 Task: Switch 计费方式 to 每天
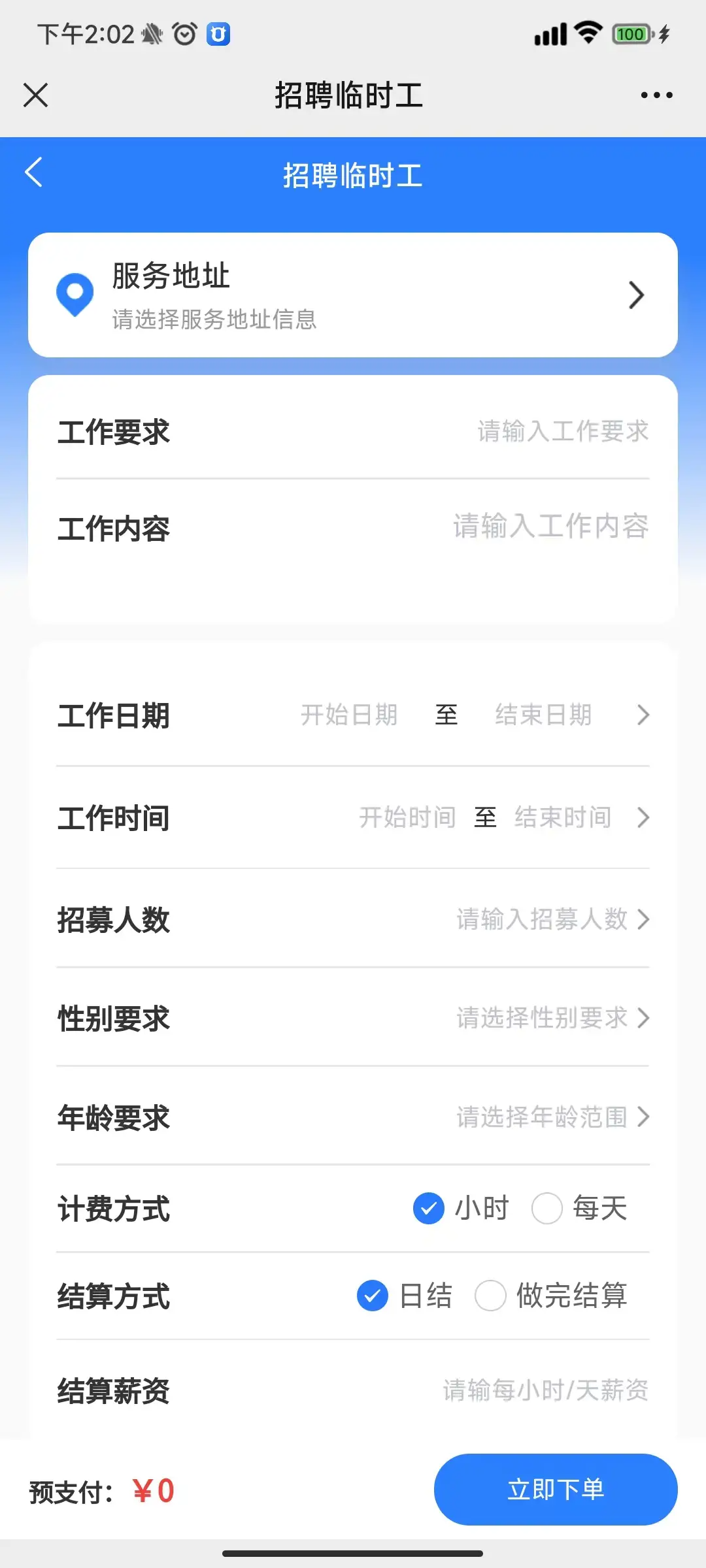547,1209
